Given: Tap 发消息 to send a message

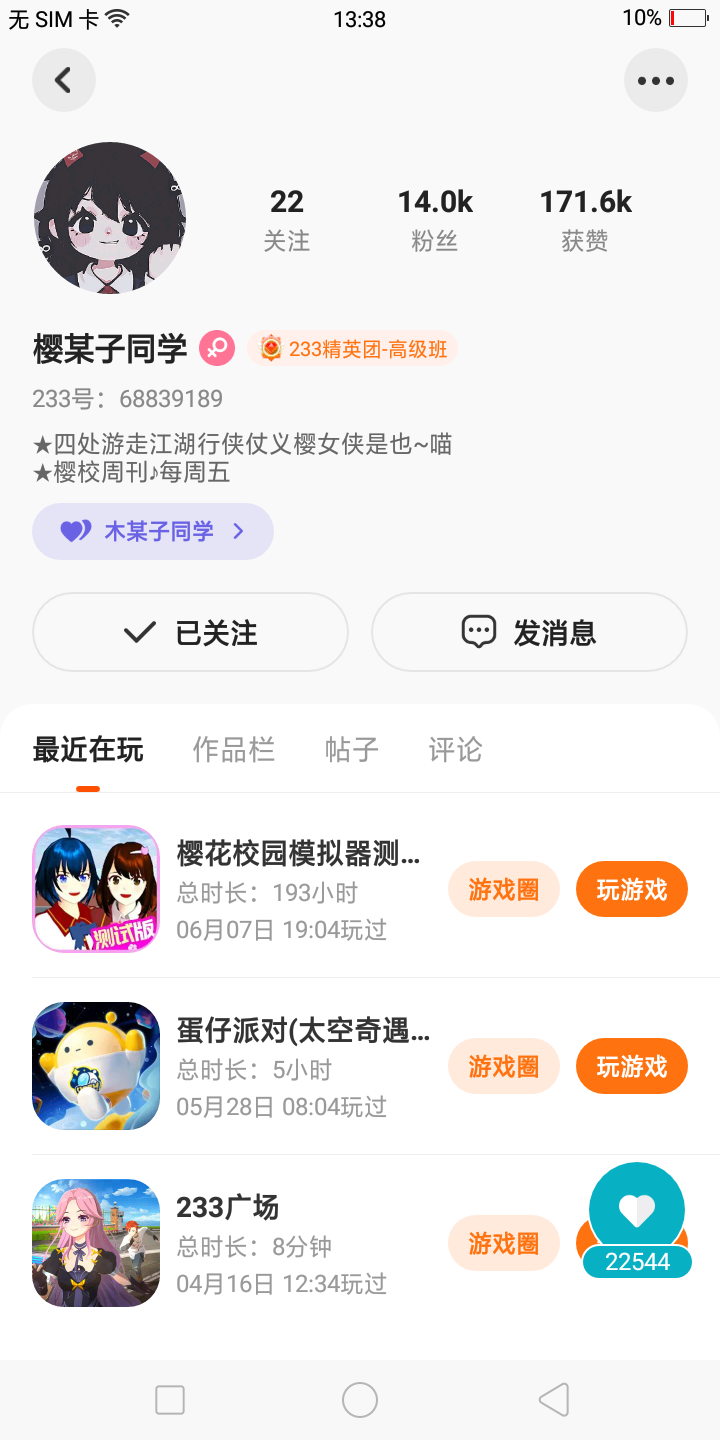Looking at the screenshot, I should click(529, 632).
